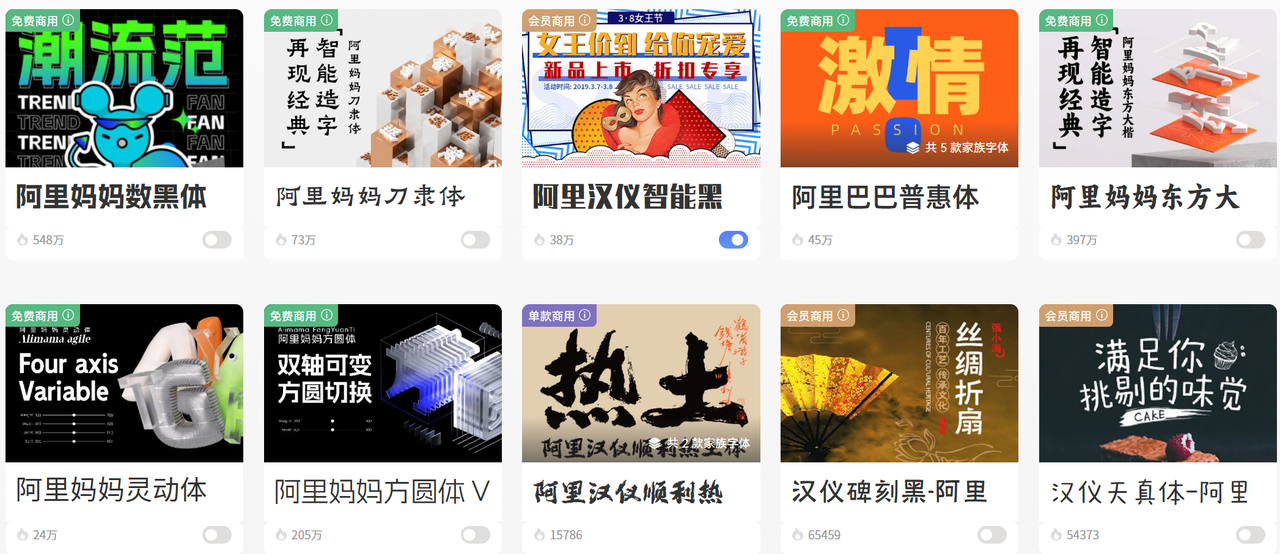This screenshot has width=1280, height=554.
Task: Open the 阿里妈妈方圆体 V font card
Action: point(382,384)
